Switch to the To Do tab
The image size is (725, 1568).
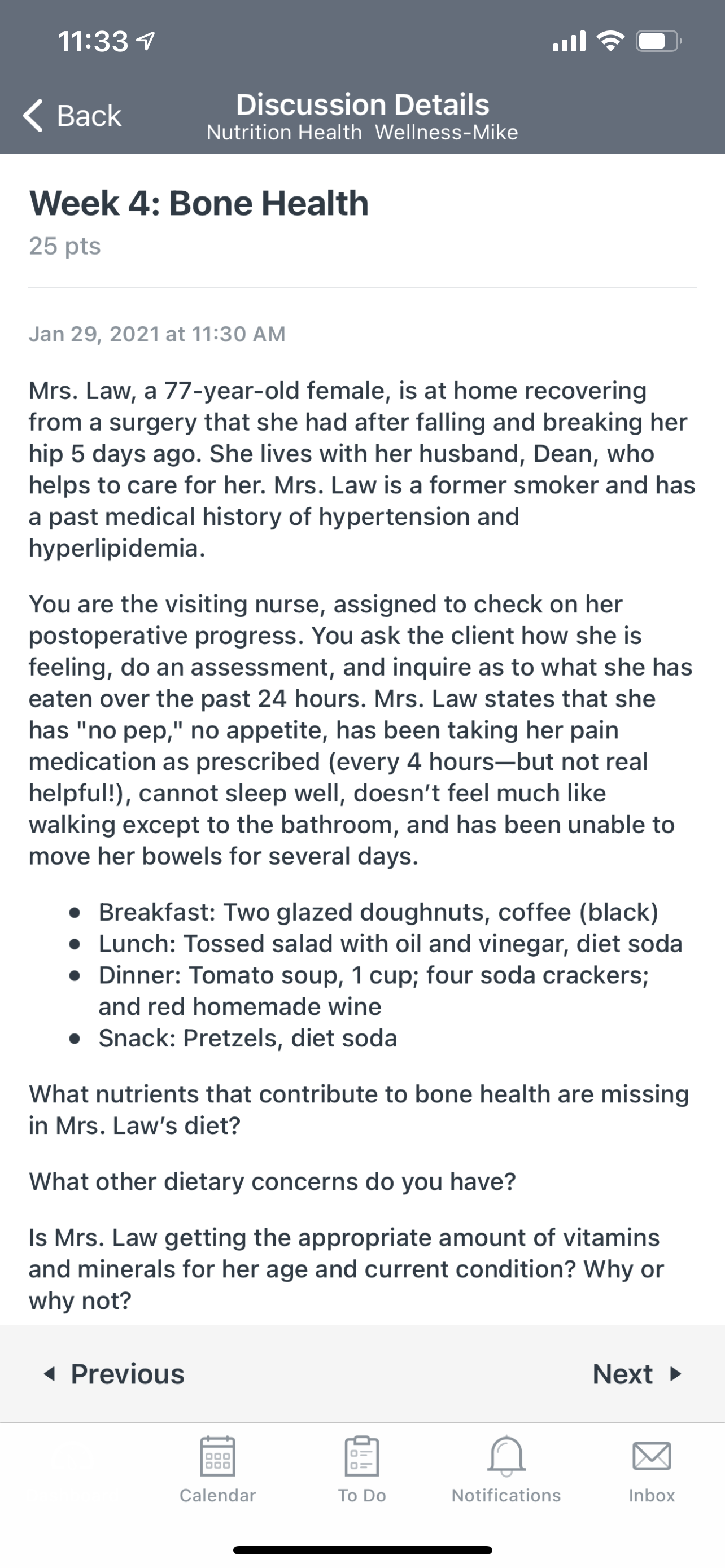(x=362, y=1470)
